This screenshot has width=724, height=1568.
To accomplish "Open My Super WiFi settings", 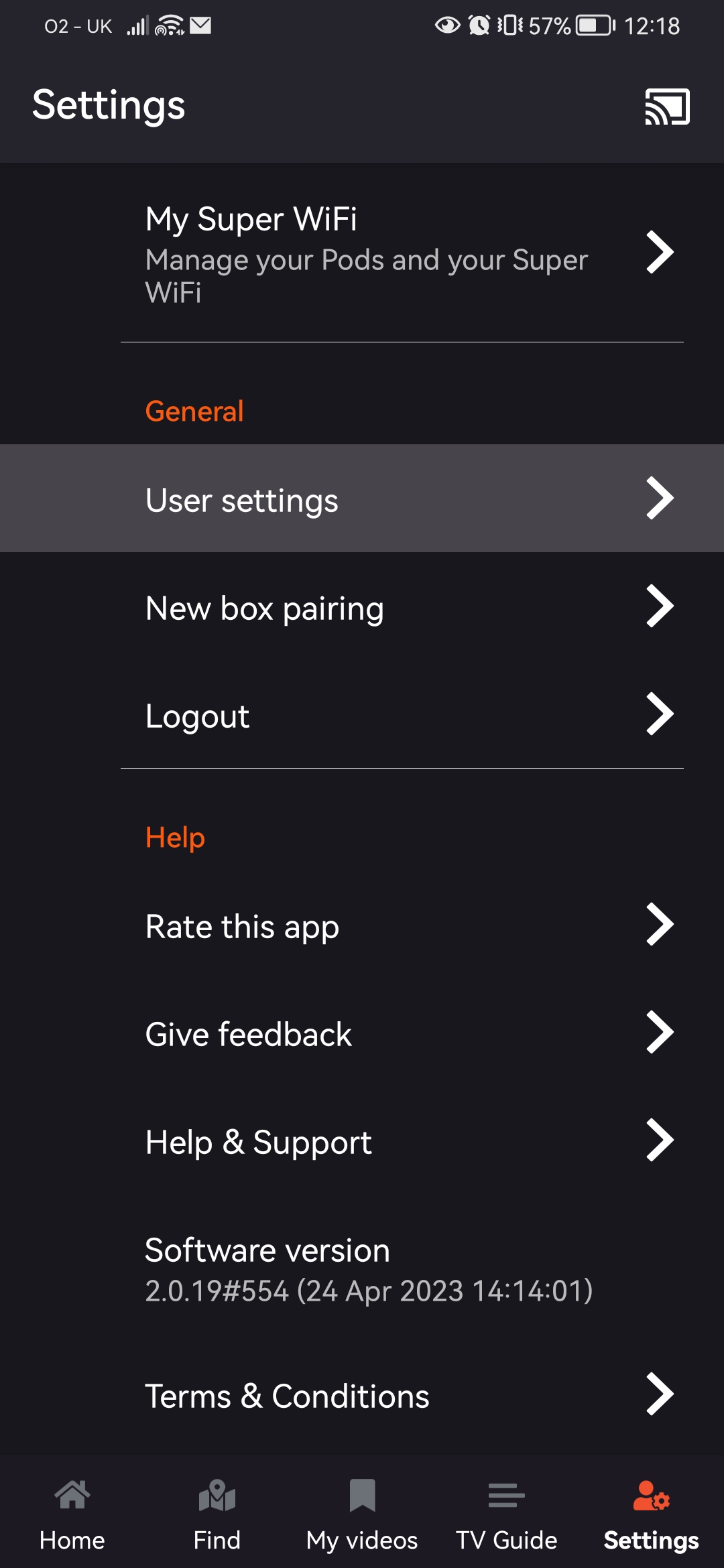I will [362, 253].
